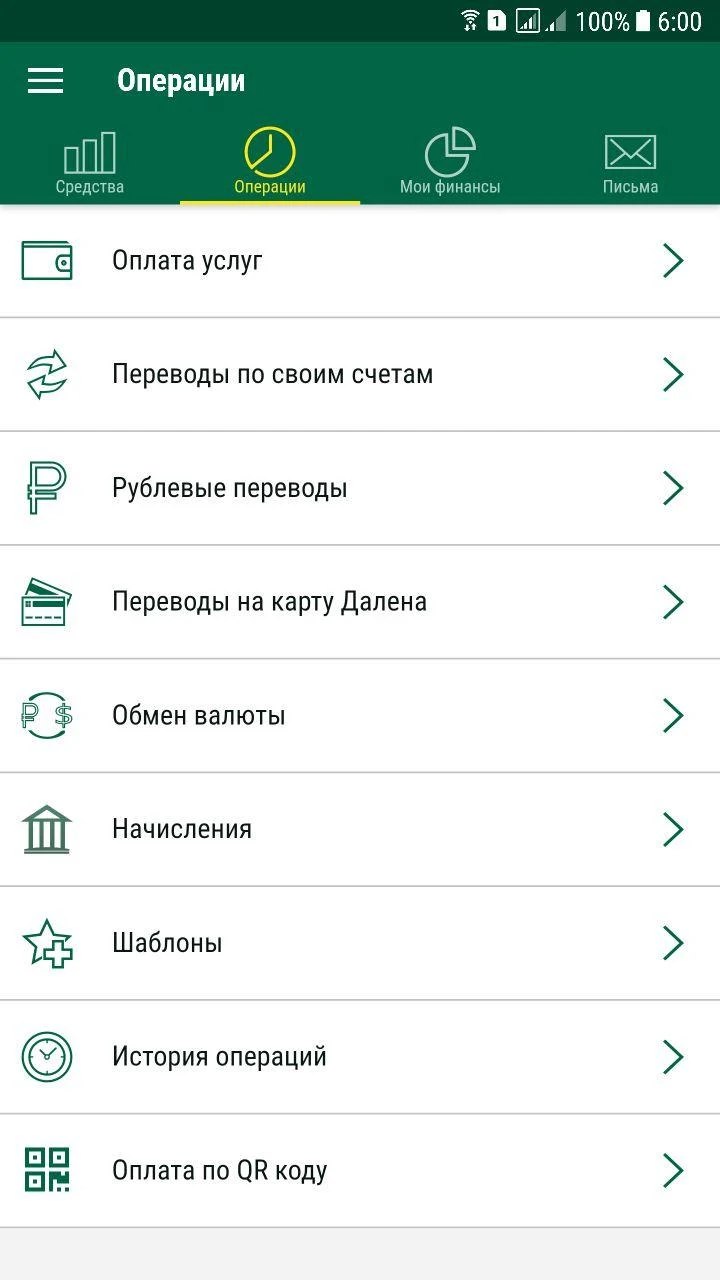
Task: Expand the Оплата услуг row chevron
Action: click(x=674, y=260)
